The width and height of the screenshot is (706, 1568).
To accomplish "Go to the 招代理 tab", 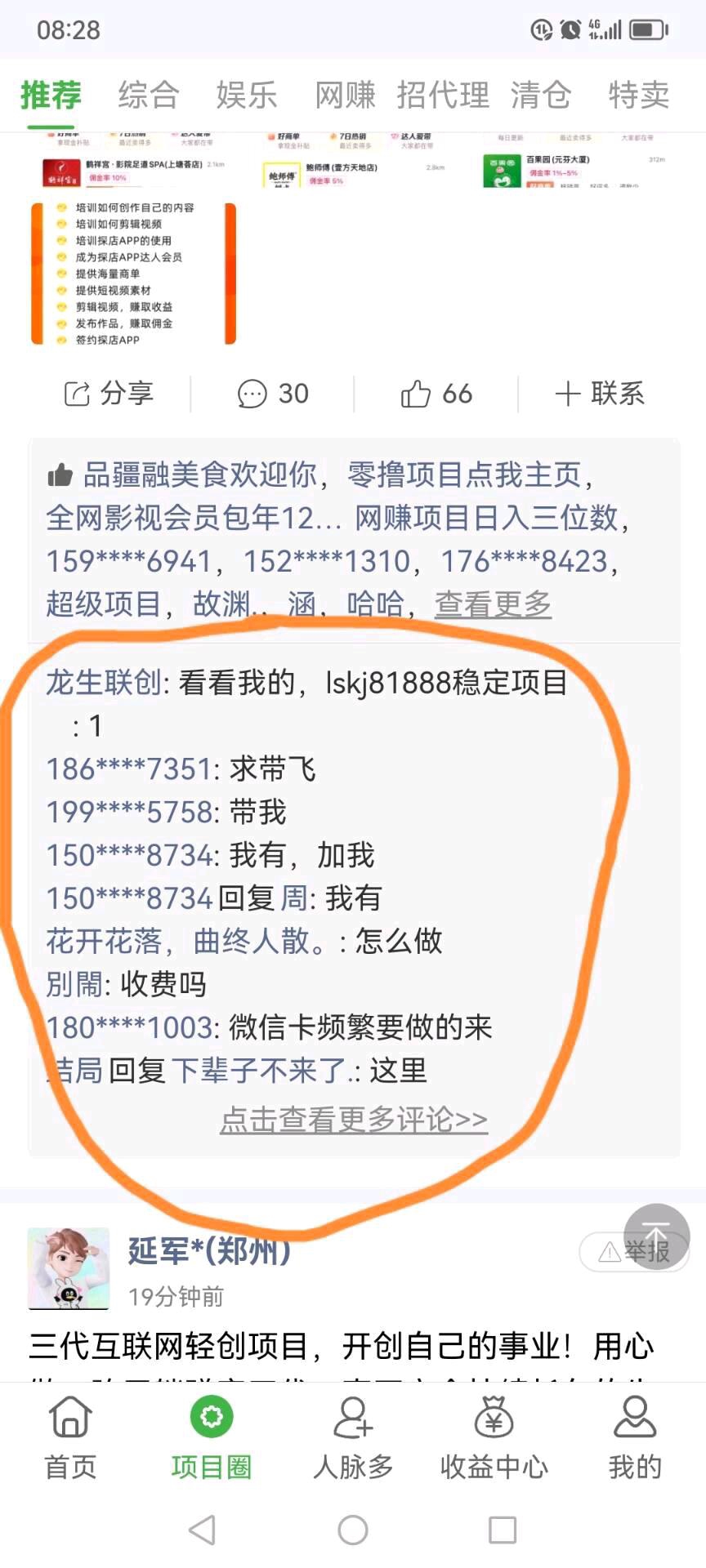I will click(443, 95).
